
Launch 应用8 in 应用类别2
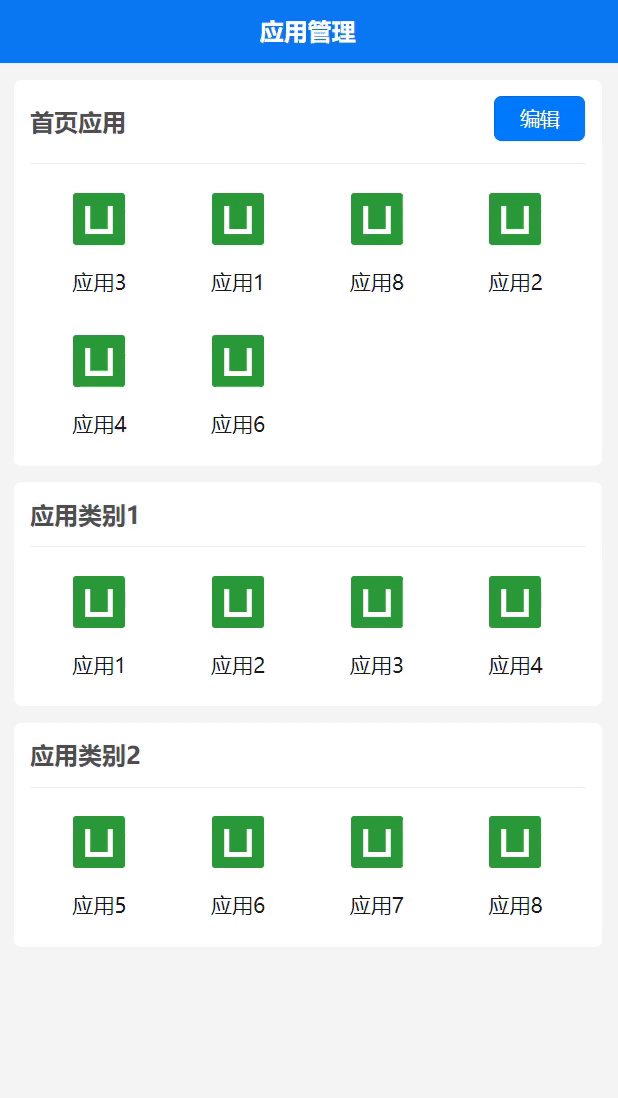(515, 866)
